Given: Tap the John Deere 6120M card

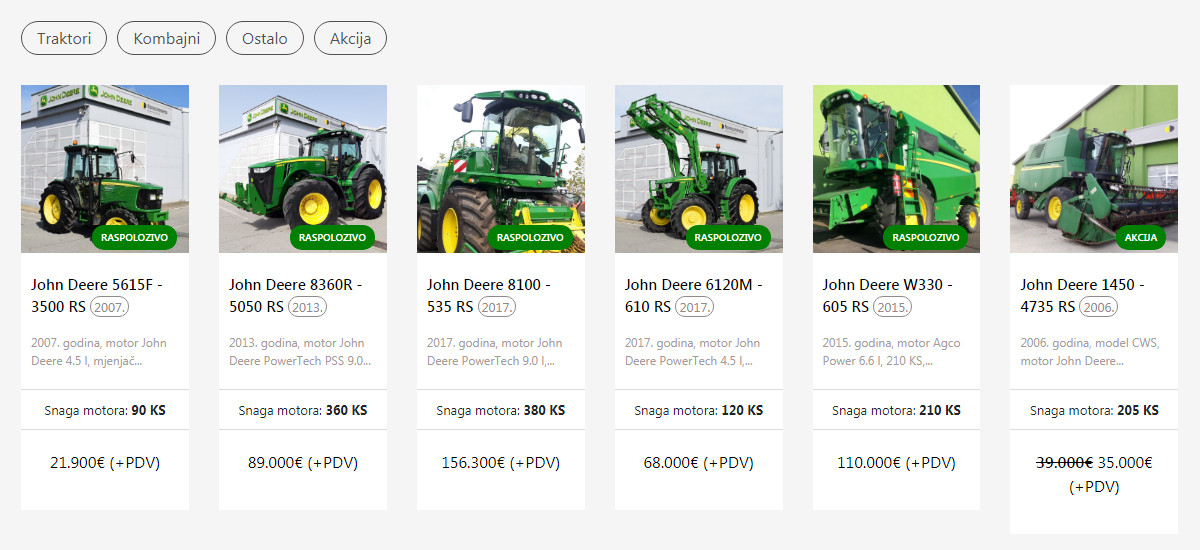Looking at the screenshot, I should click(699, 297).
